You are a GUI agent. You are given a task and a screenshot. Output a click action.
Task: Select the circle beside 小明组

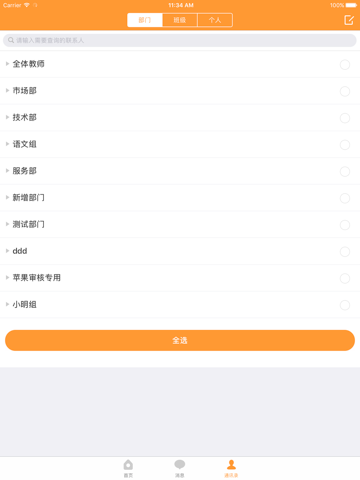[345, 305]
